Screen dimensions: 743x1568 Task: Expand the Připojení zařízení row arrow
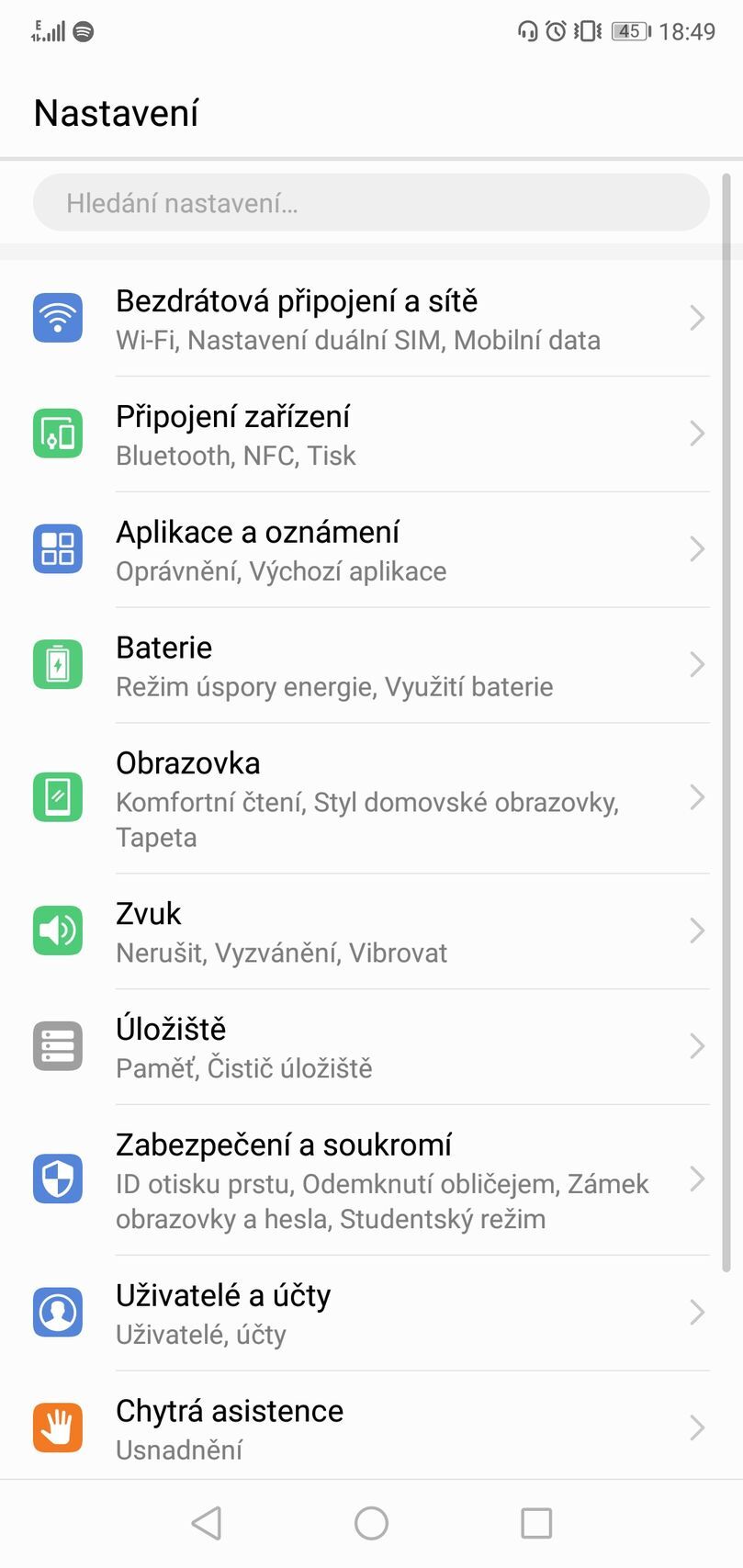(x=696, y=433)
